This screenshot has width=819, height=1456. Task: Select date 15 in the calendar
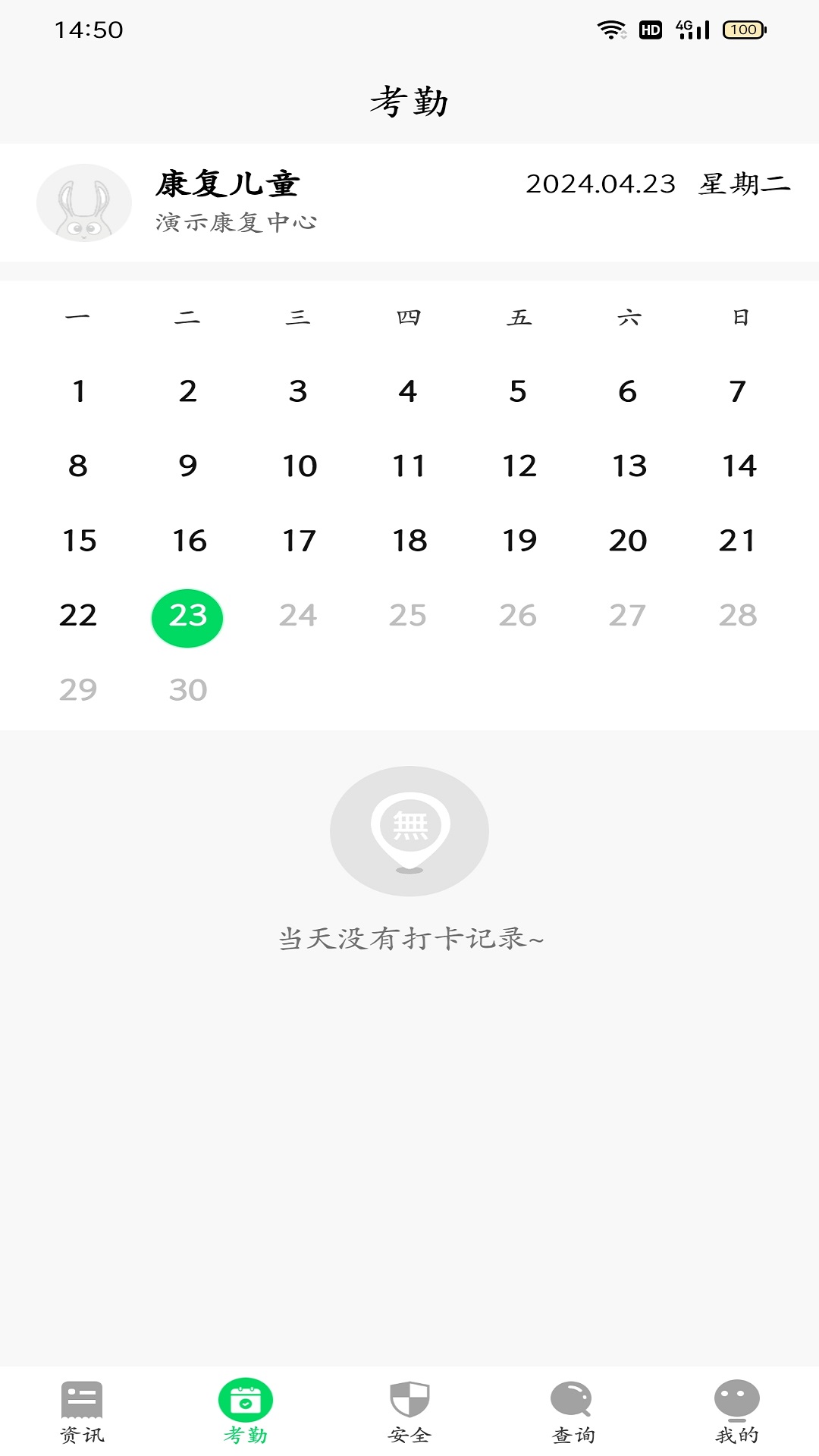click(x=79, y=541)
